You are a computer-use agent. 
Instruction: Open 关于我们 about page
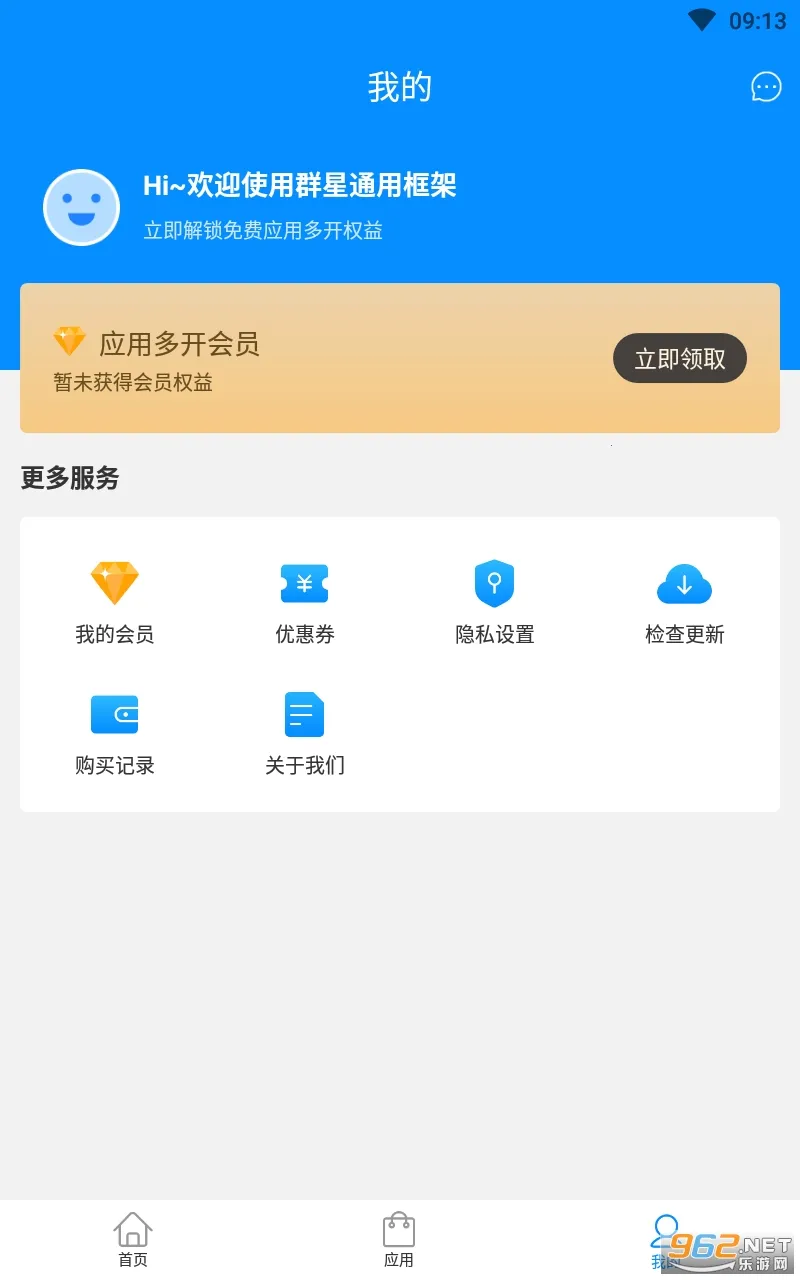(305, 734)
